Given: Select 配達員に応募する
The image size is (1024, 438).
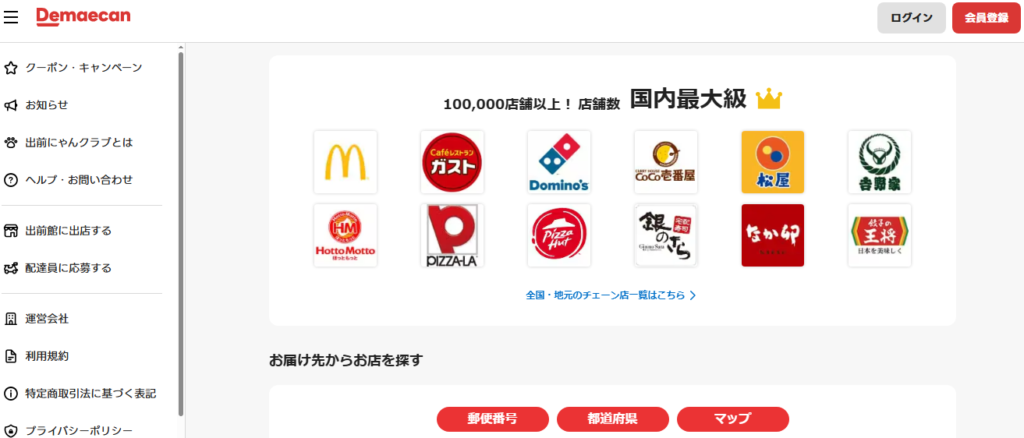Looking at the screenshot, I should point(68,268).
